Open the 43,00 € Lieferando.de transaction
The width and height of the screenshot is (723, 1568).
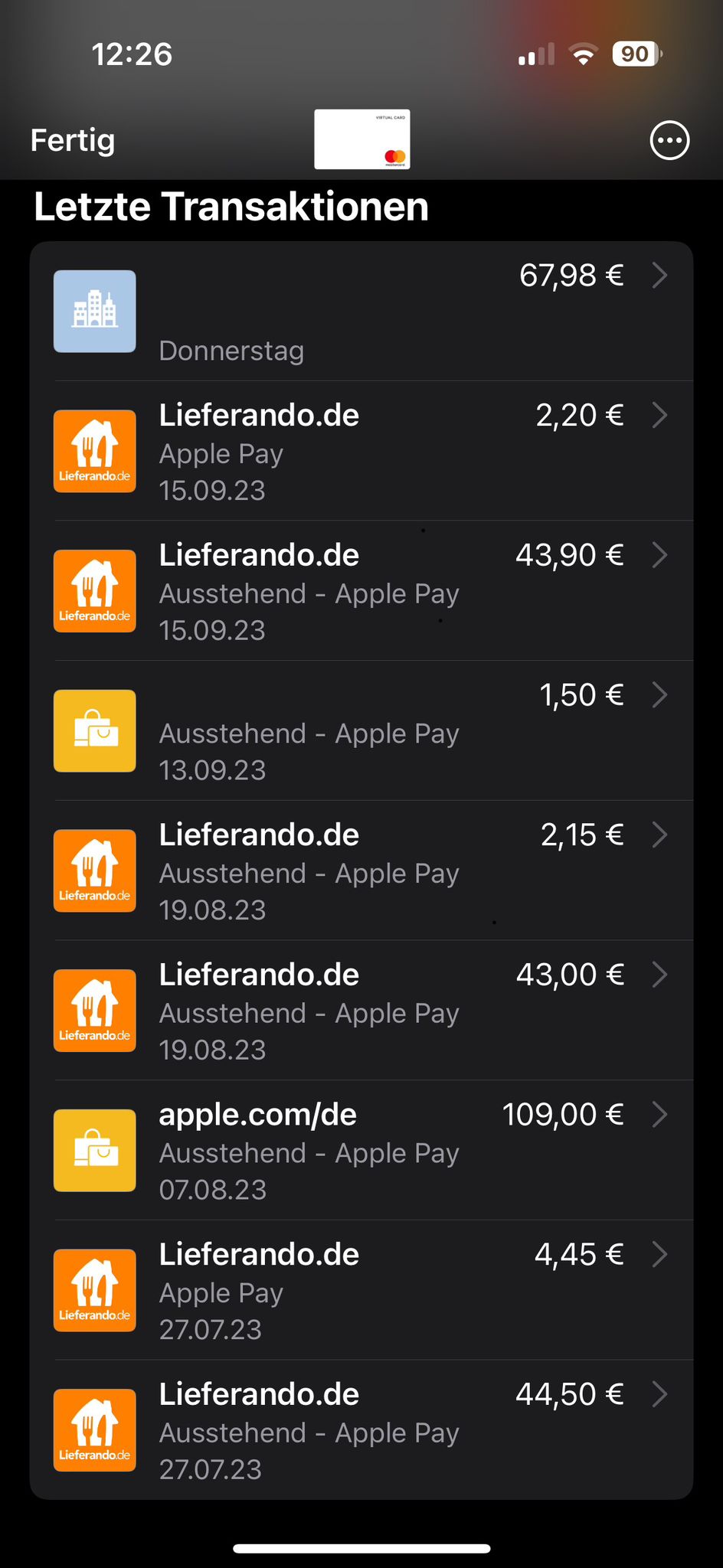361,1011
